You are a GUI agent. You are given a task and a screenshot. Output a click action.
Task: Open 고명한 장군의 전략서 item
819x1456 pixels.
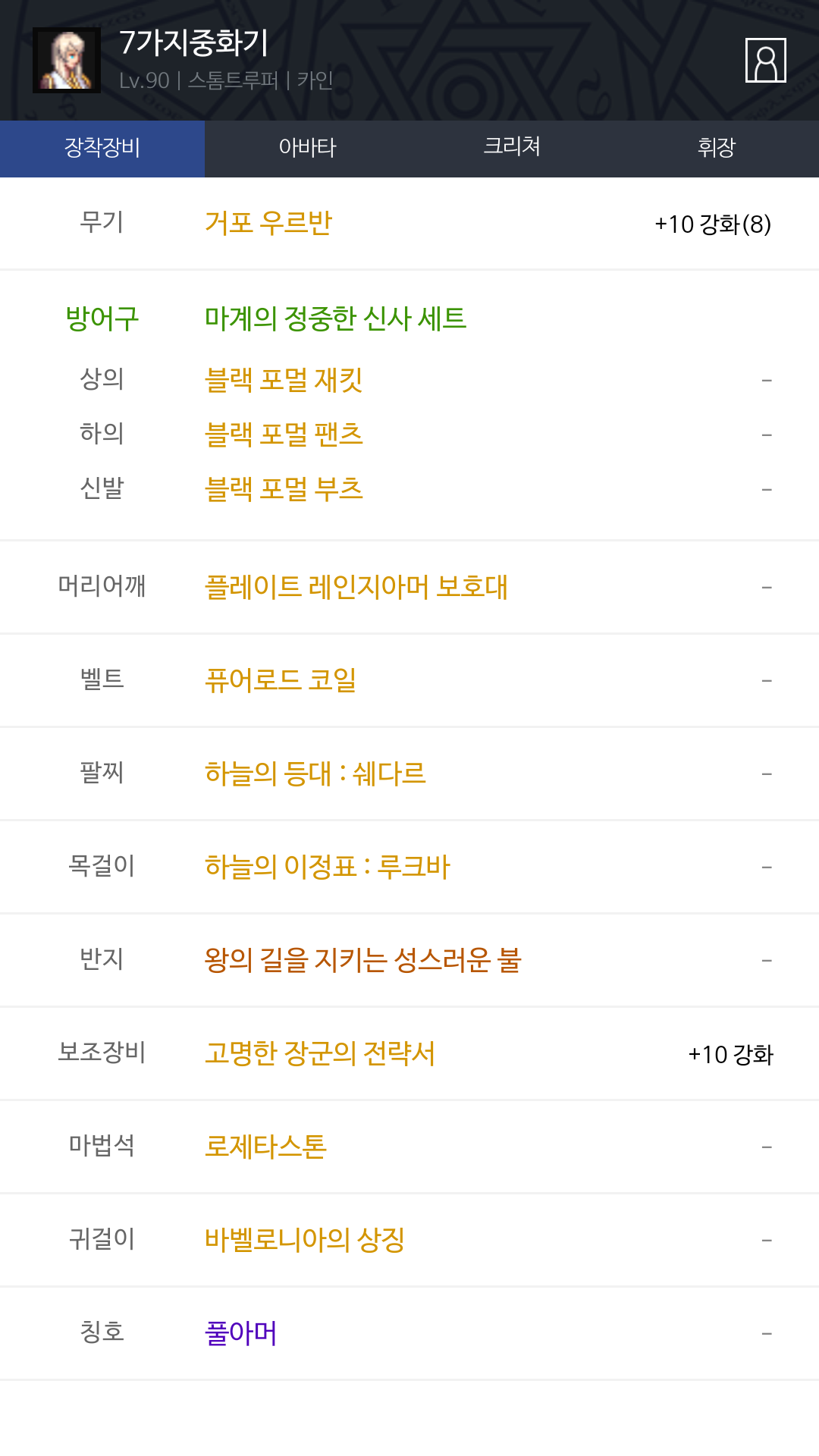coord(320,1053)
